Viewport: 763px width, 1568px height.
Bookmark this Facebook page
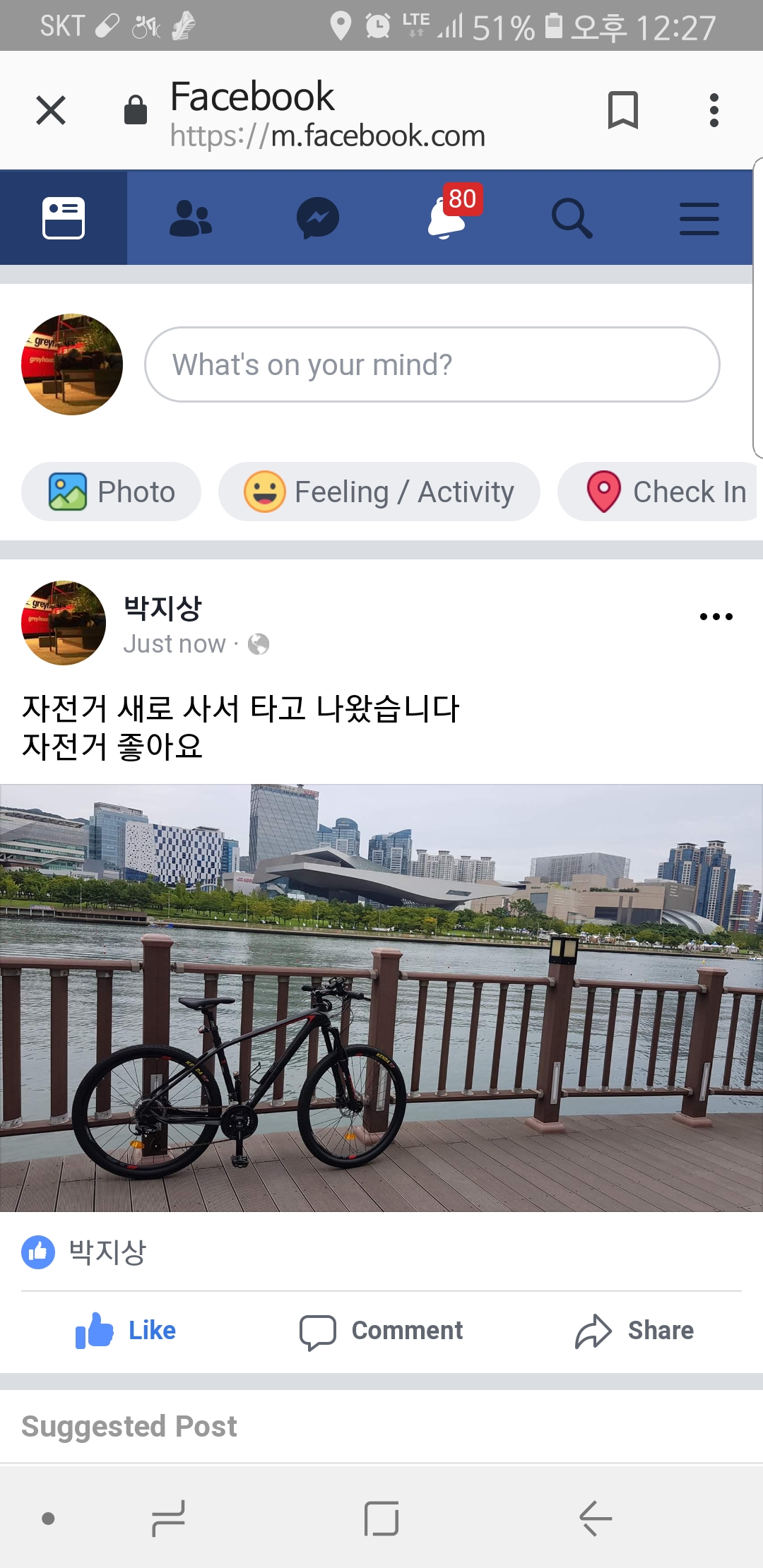[622, 110]
